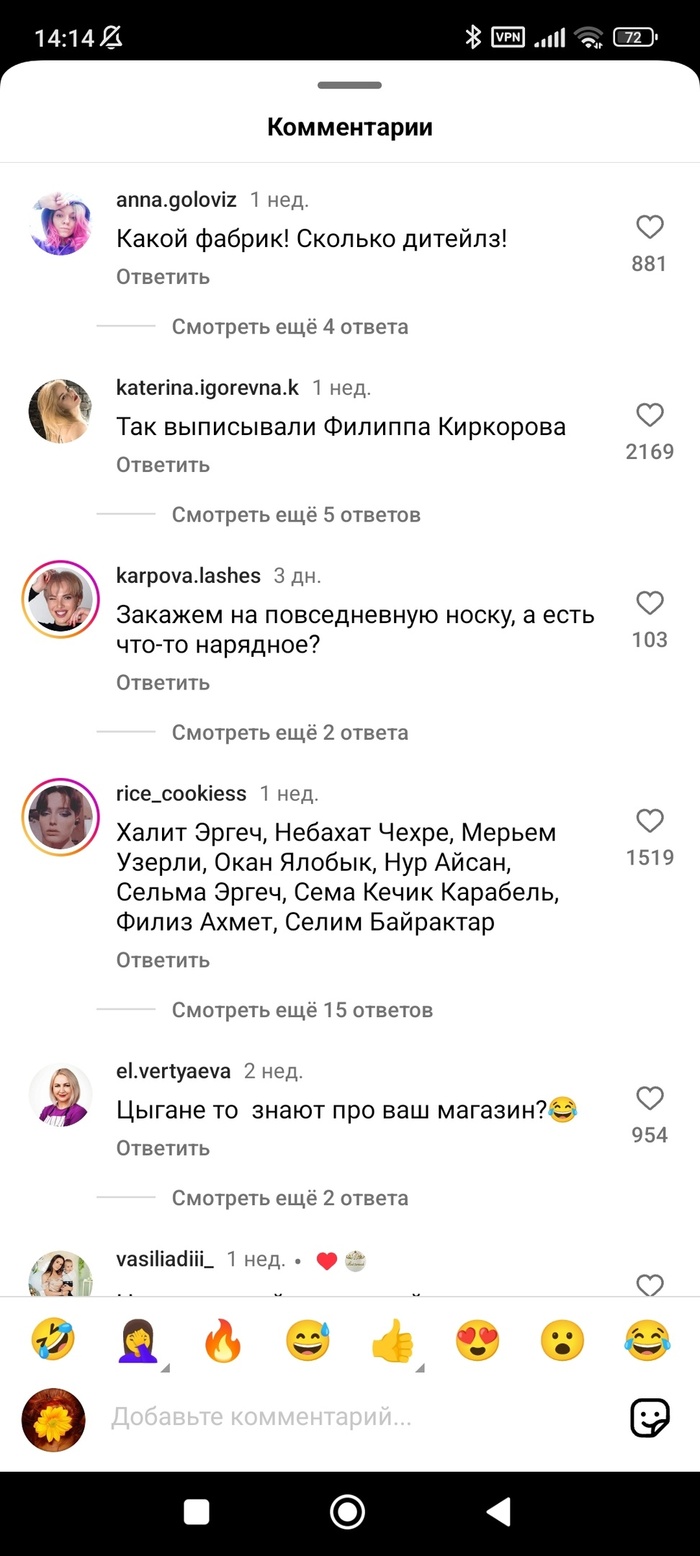
Task: Tap the comments sheet drag handle
Action: [349, 85]
